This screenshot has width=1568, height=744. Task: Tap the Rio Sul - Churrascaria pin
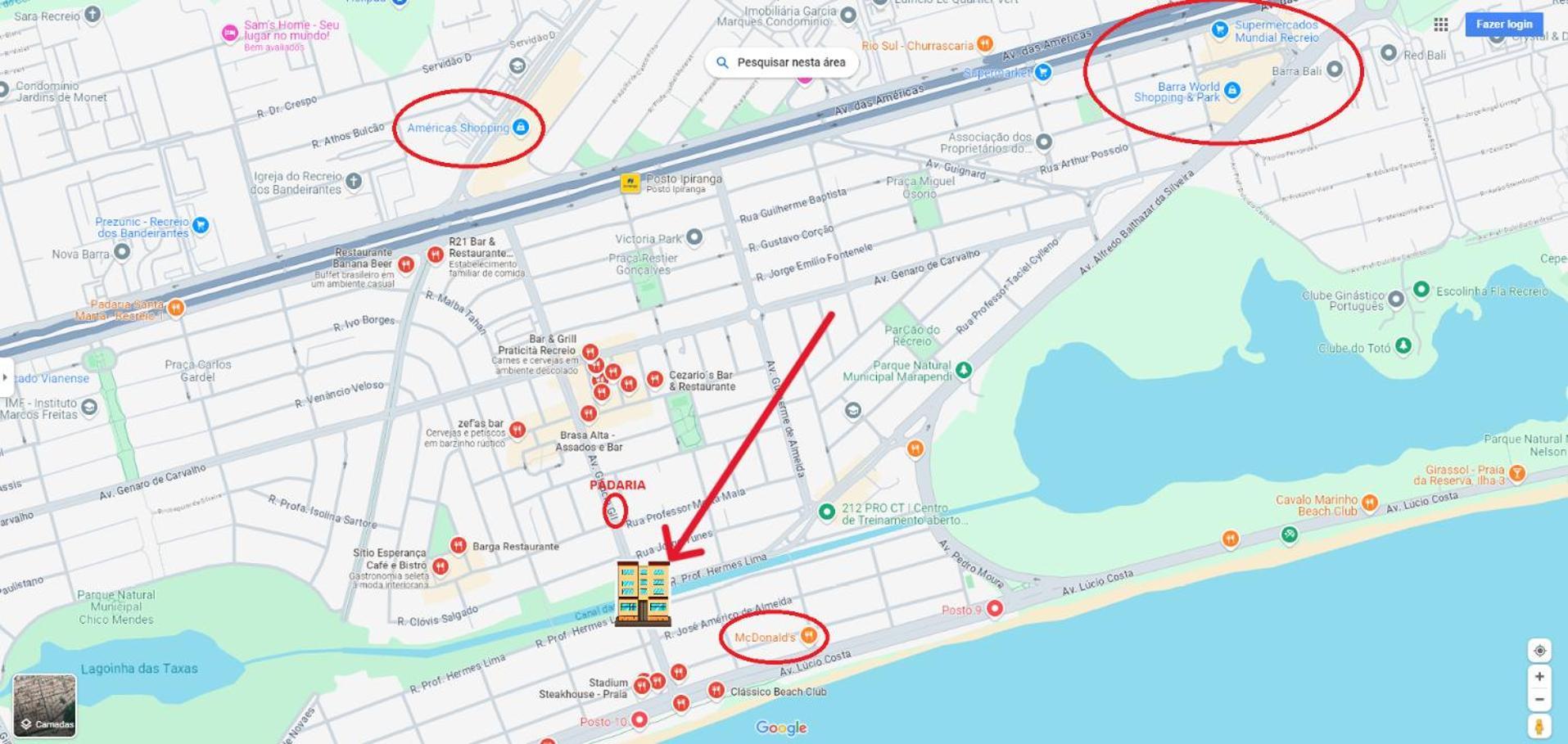coord(985,43)
